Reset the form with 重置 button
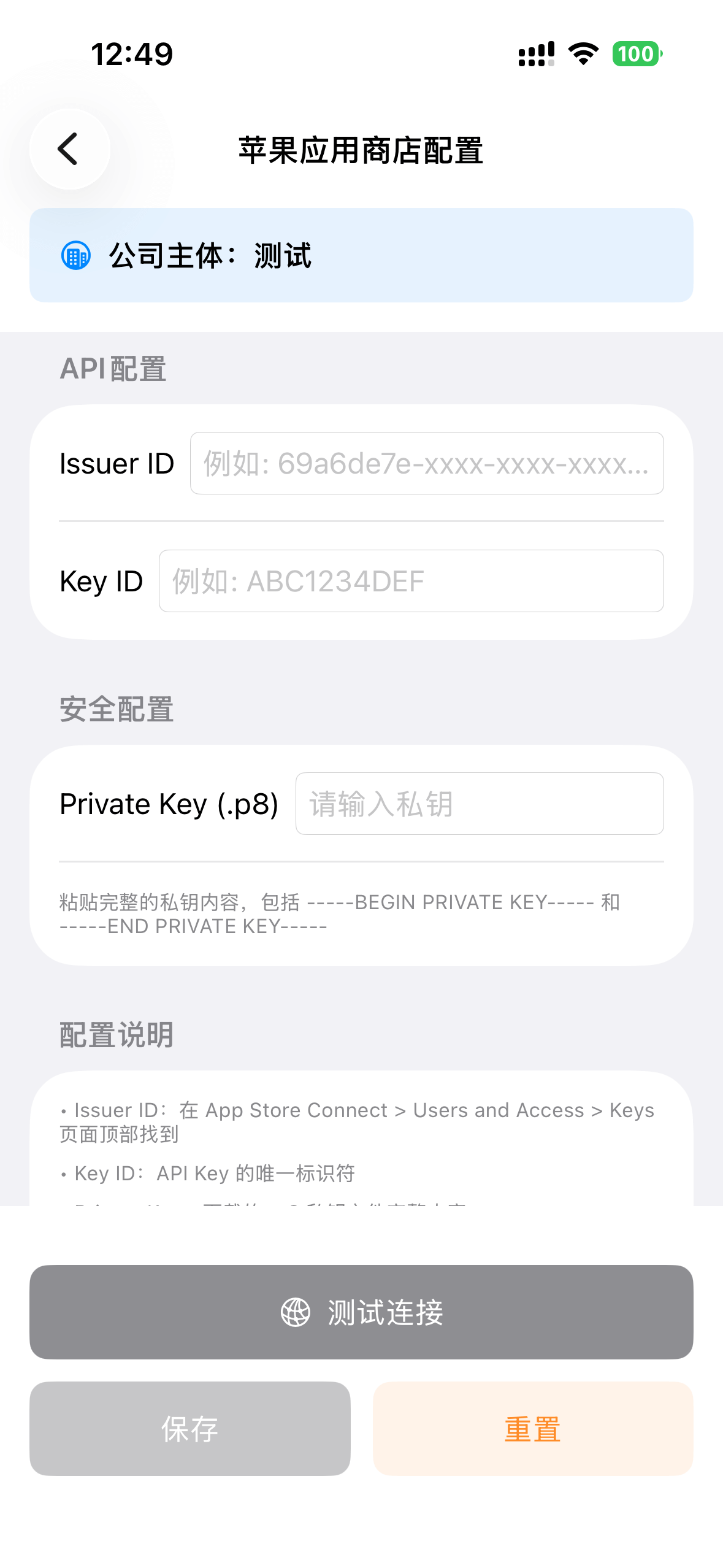The width and height of the screenshot is (723, 1568). coord(532,1429)
